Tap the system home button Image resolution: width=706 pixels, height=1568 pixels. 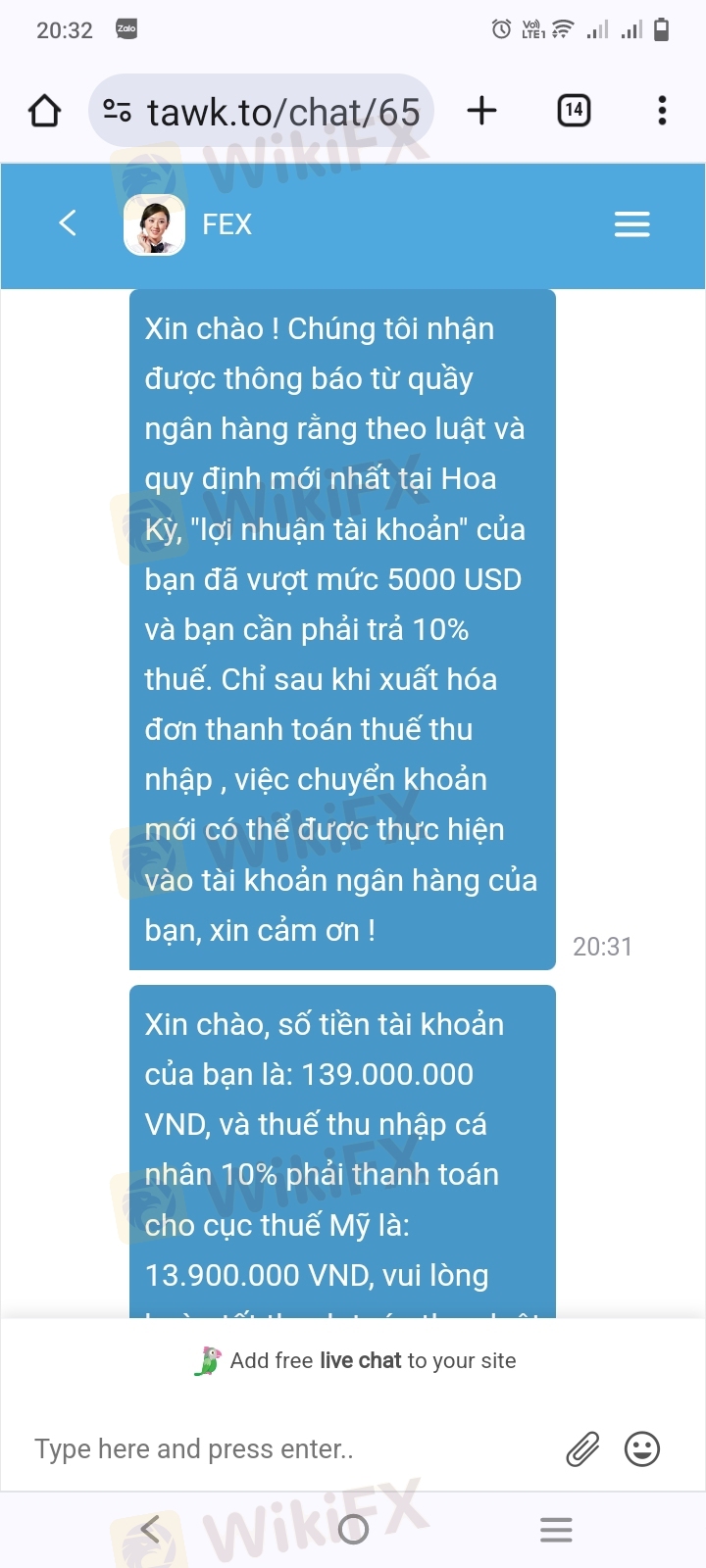[353, 1530]
